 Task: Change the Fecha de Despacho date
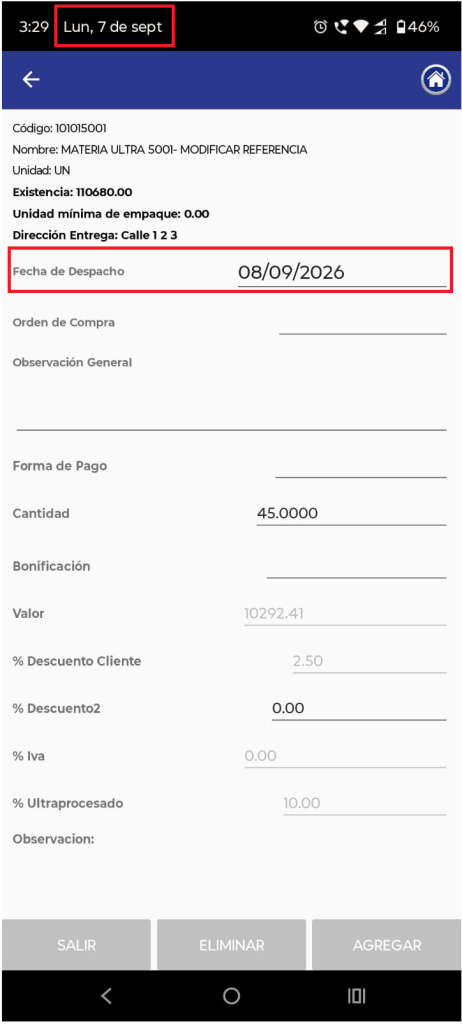point(342,272)
